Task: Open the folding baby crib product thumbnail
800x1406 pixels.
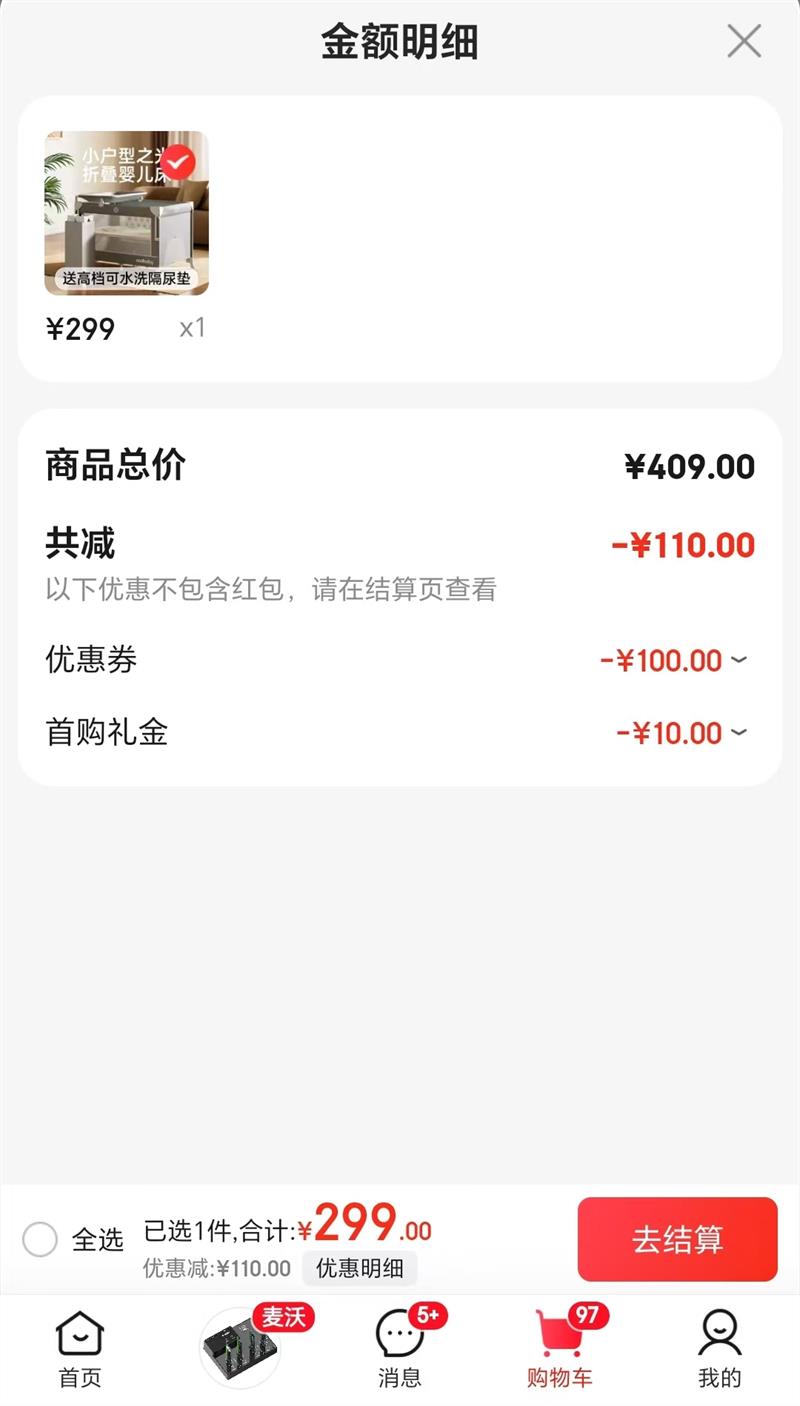Action: (x=126, y=213)
